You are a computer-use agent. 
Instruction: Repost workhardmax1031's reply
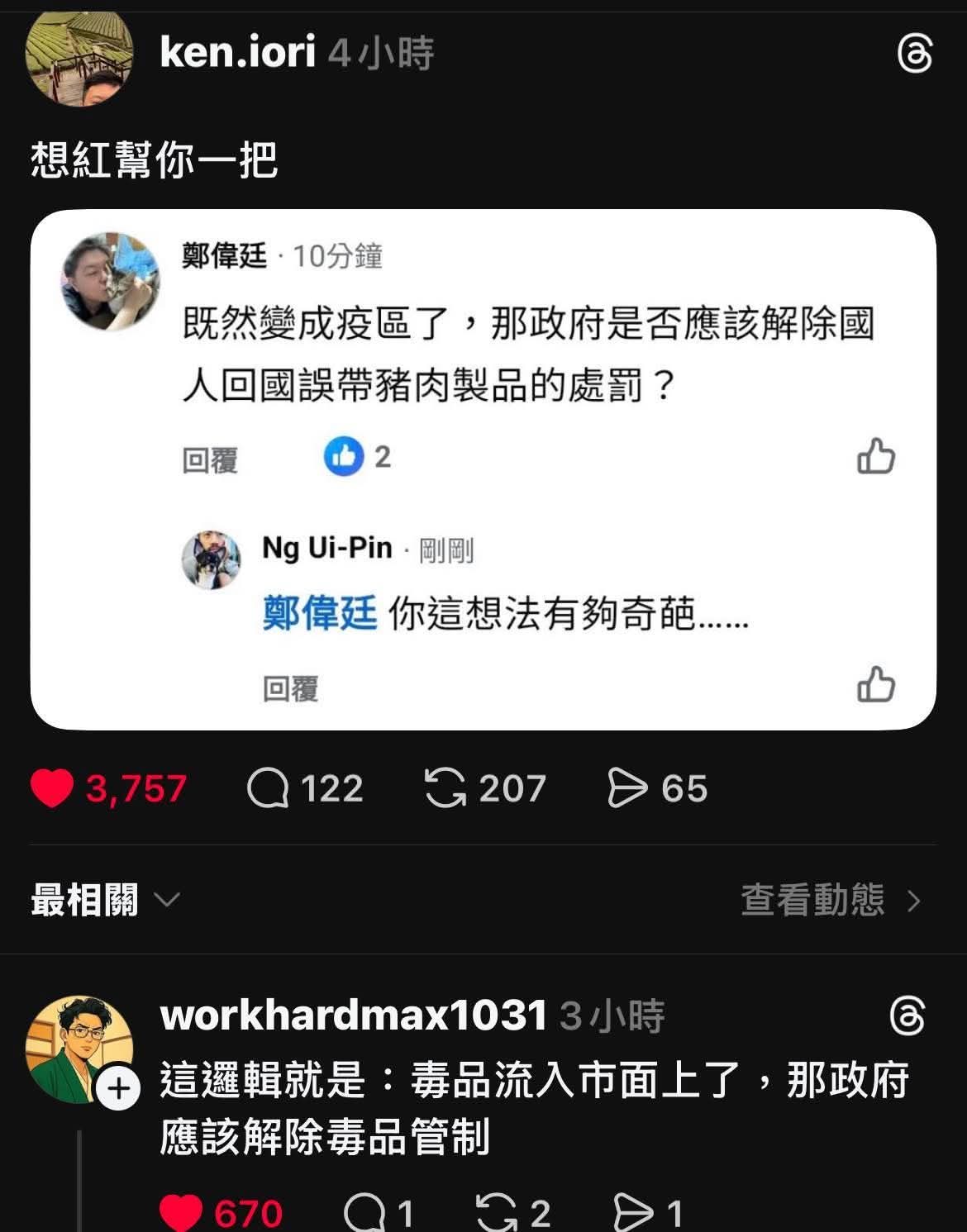pos(496,1213)
